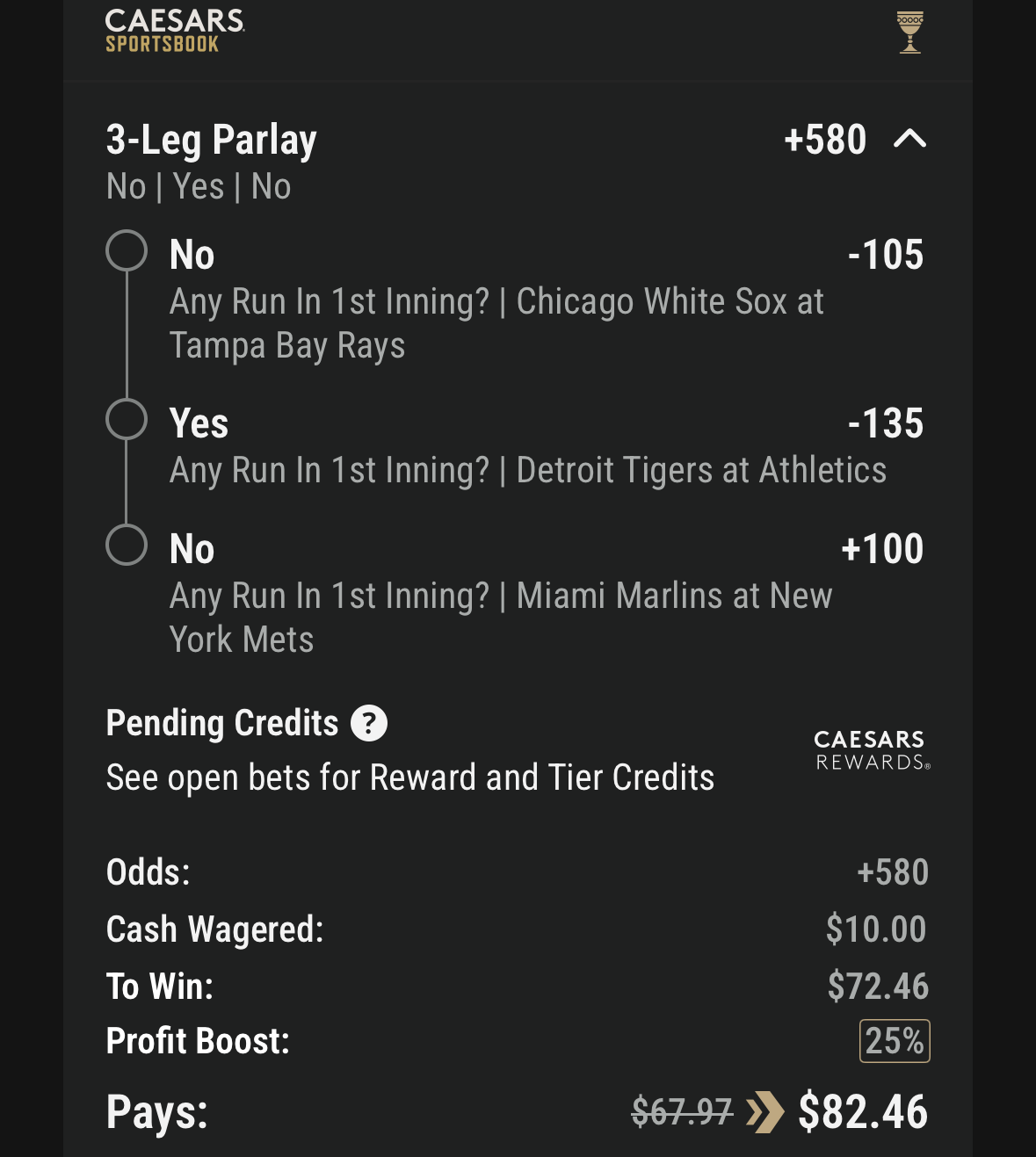This screenshot has height=1157, width=1036.
Task: Open the Pending Credits help icon
Action: pyautogui.click(x=369, y=724)
